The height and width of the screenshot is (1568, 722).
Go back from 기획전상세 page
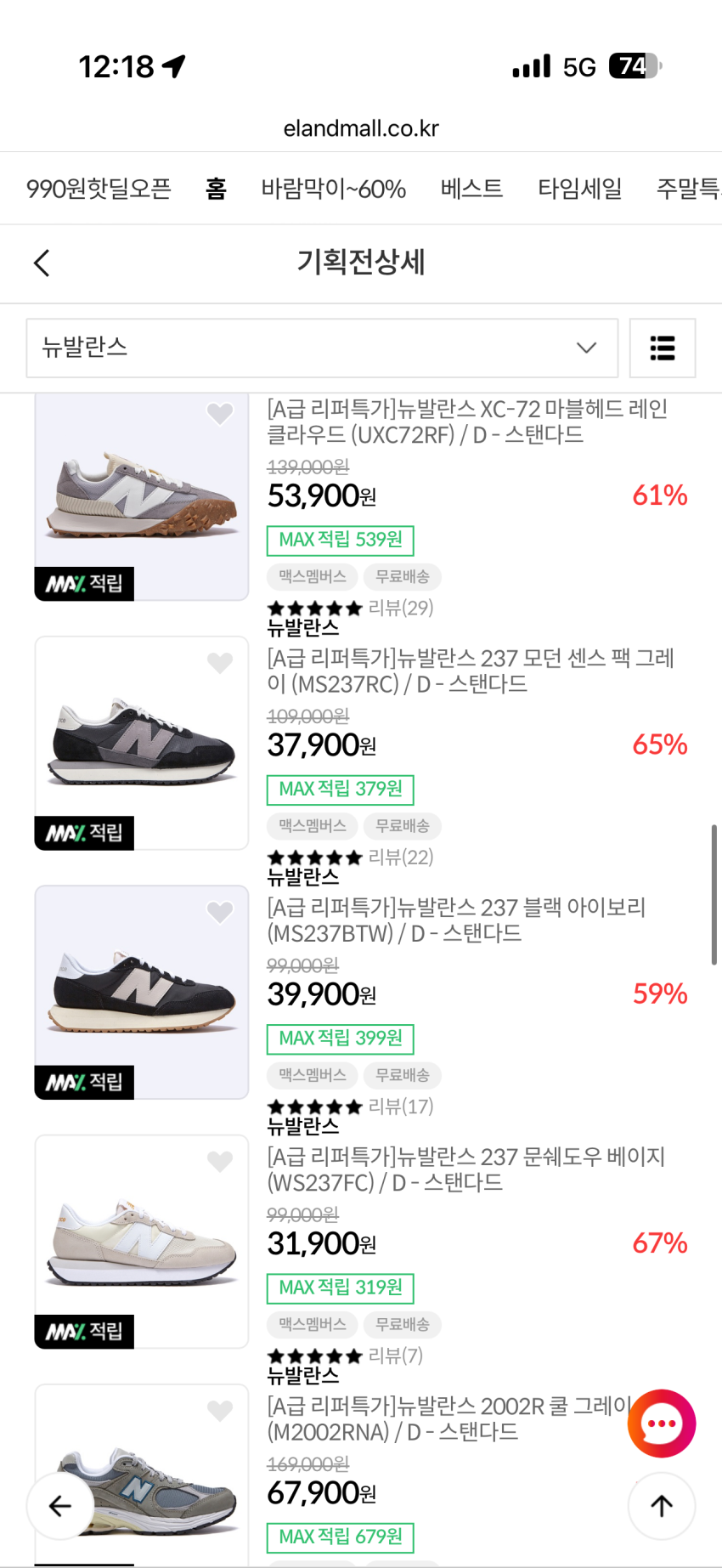click(x=42, y=263)
